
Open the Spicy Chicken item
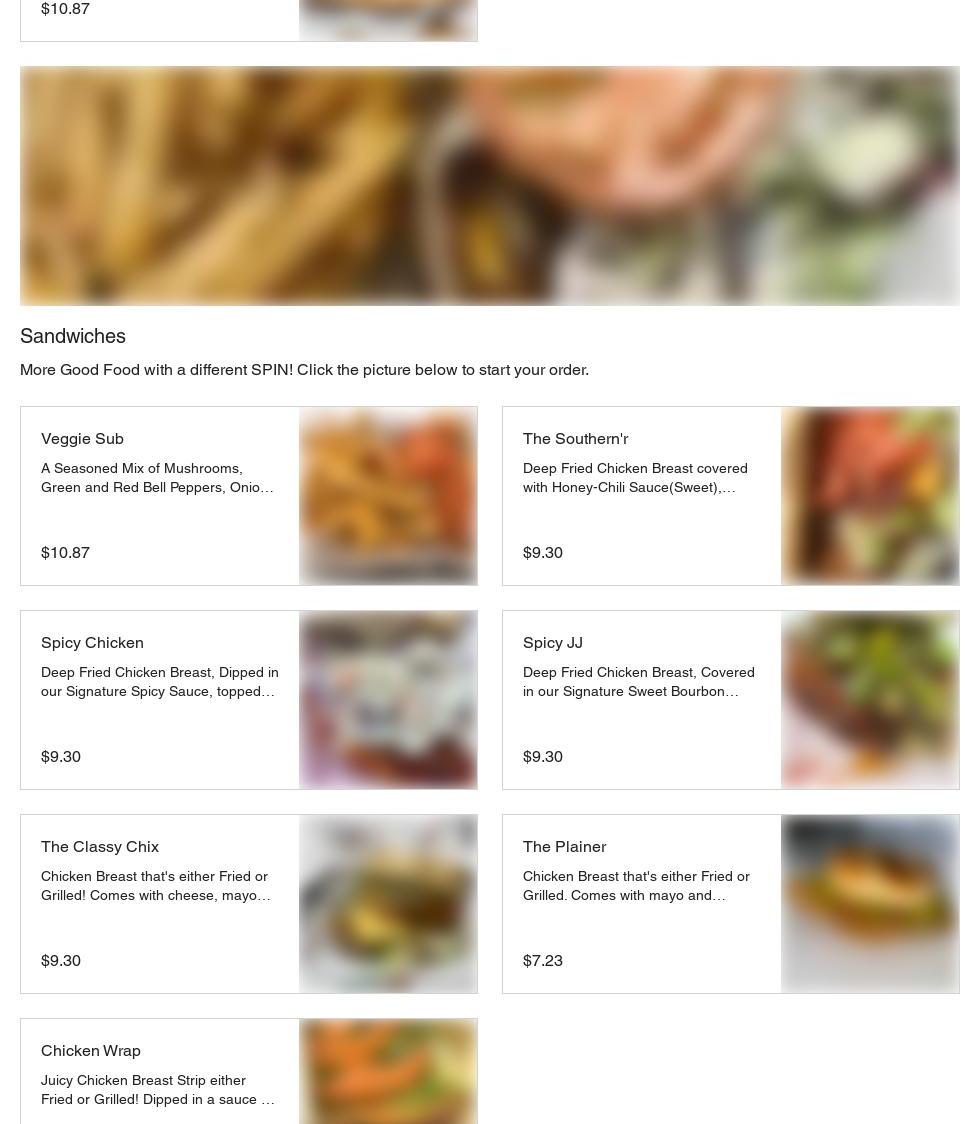(x=248, y=700)
